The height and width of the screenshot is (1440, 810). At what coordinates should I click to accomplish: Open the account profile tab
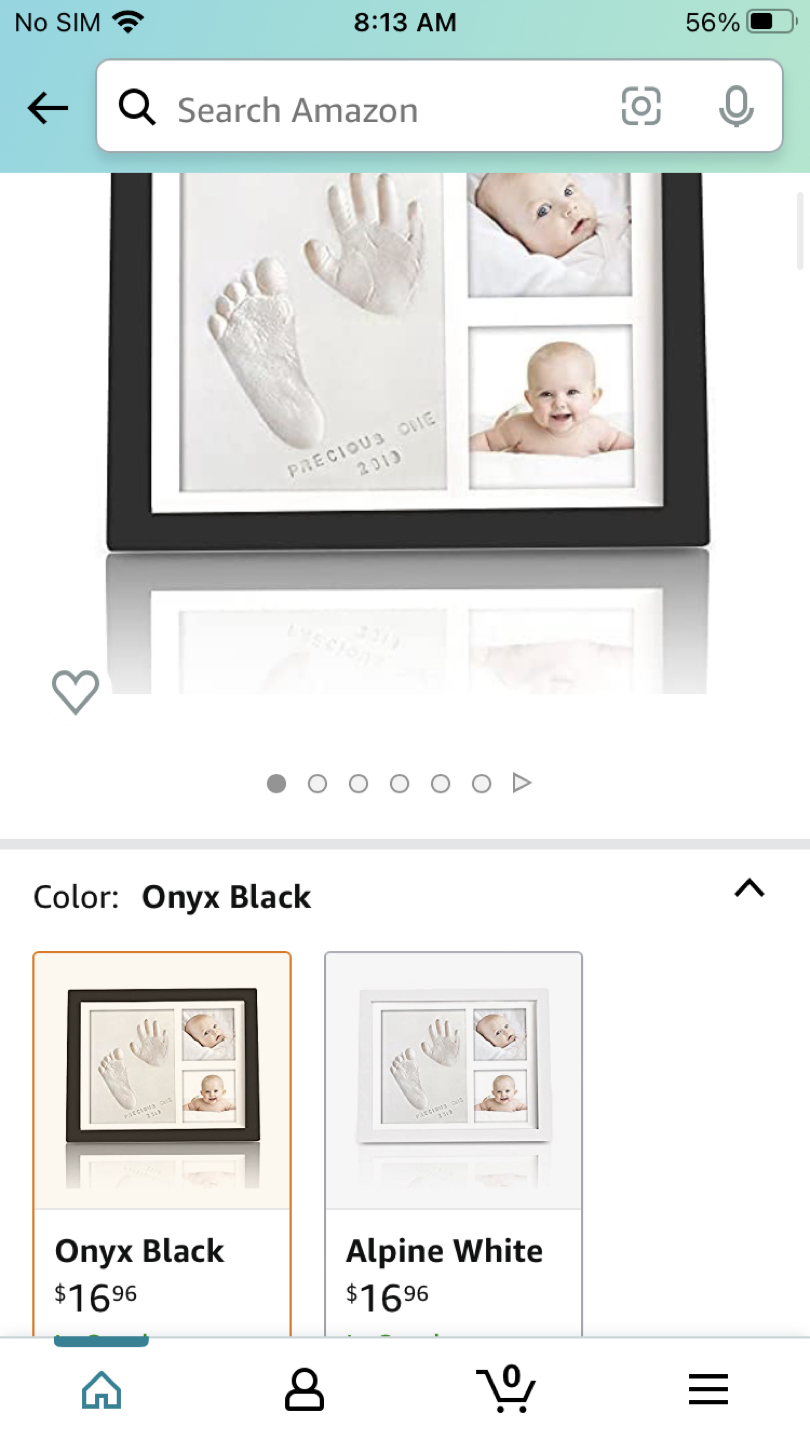304,1389
